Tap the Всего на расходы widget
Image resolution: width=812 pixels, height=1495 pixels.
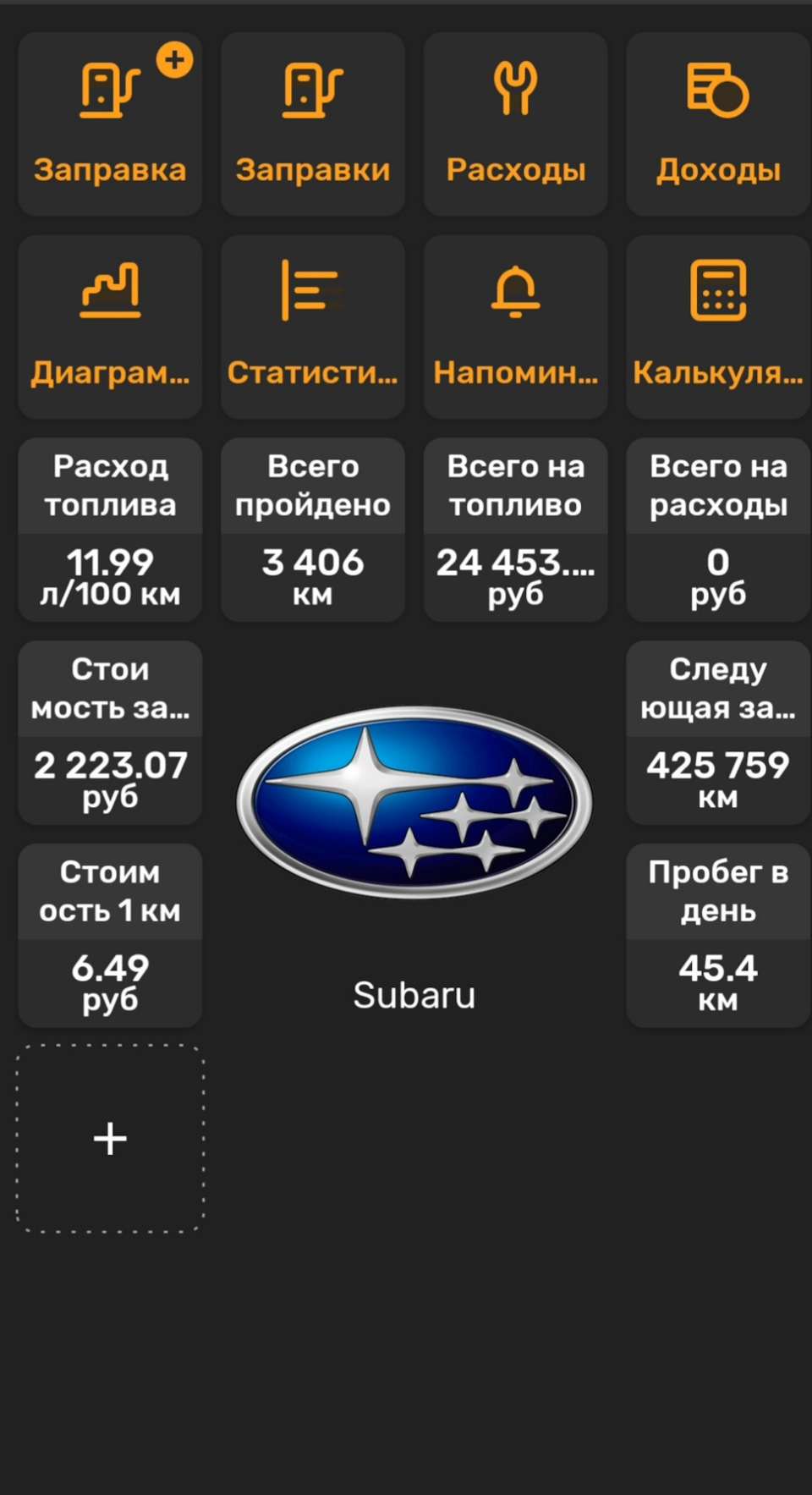[x=717, y=530]
